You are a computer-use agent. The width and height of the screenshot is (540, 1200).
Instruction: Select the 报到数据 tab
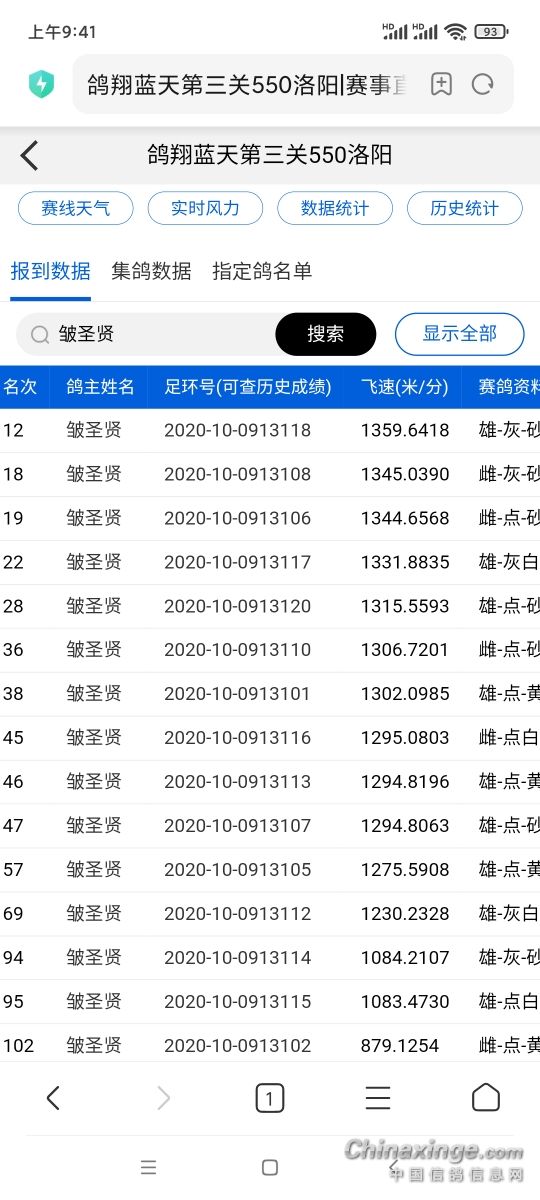pyautogui.click(x=51, y=271)
